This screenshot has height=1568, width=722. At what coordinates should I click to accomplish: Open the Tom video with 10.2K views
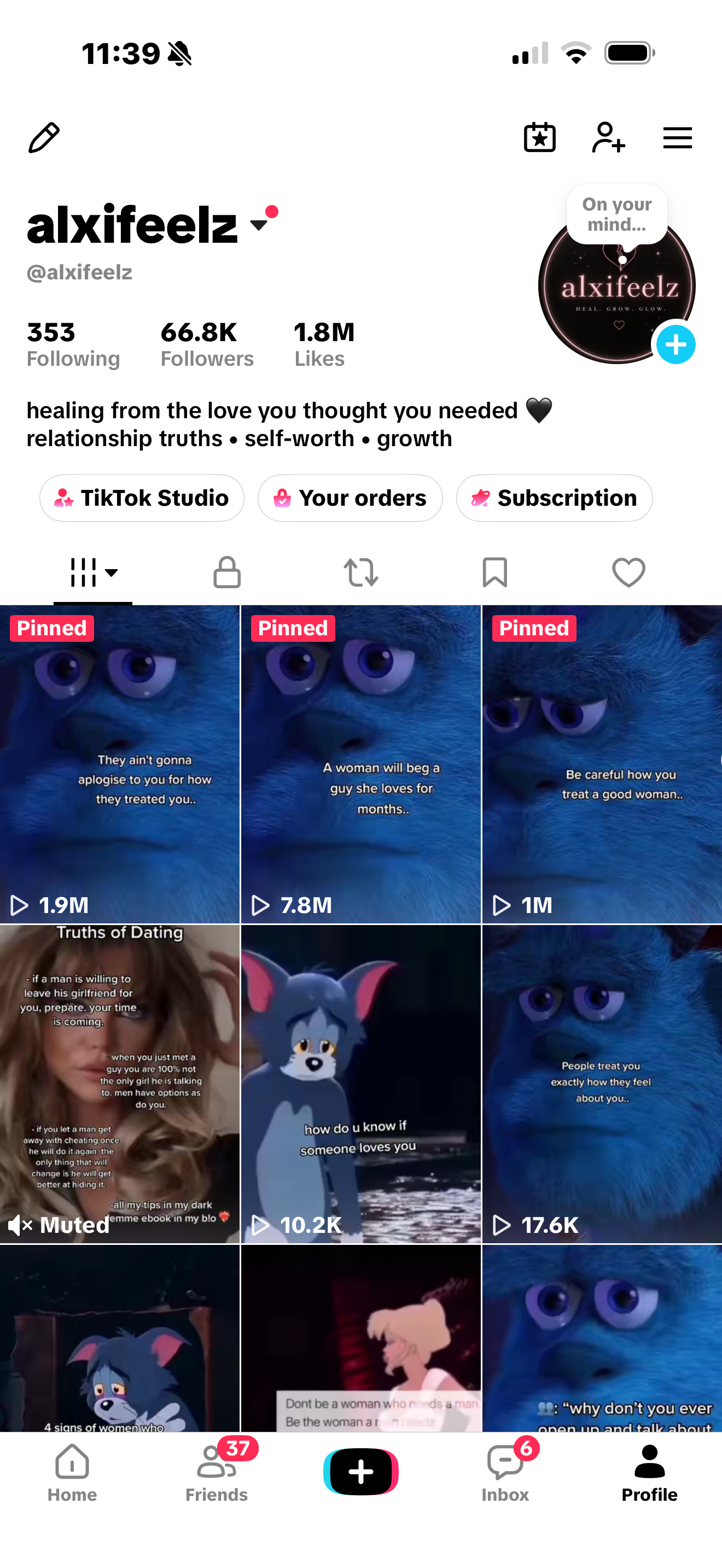[x=361, y=1084]
